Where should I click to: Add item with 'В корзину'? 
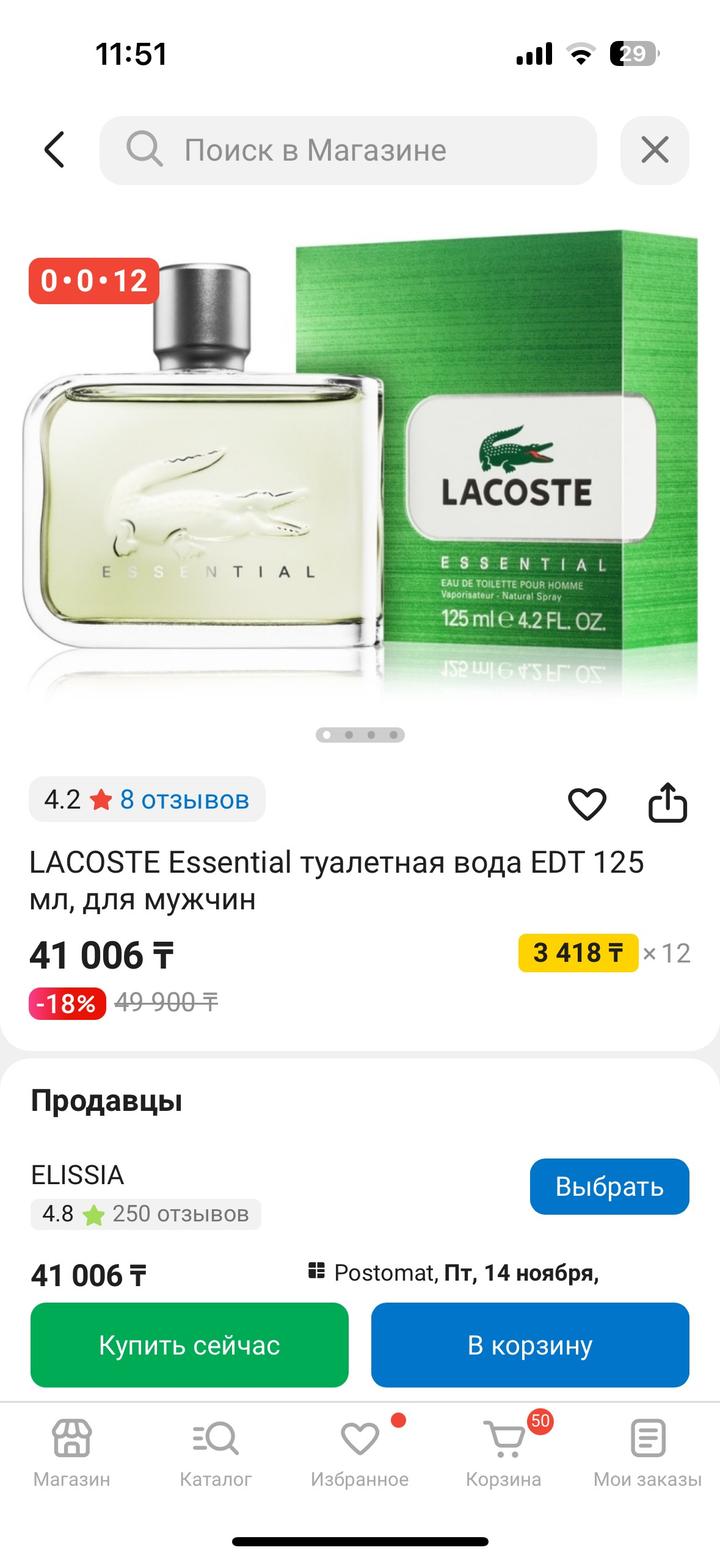[530, 1345]
